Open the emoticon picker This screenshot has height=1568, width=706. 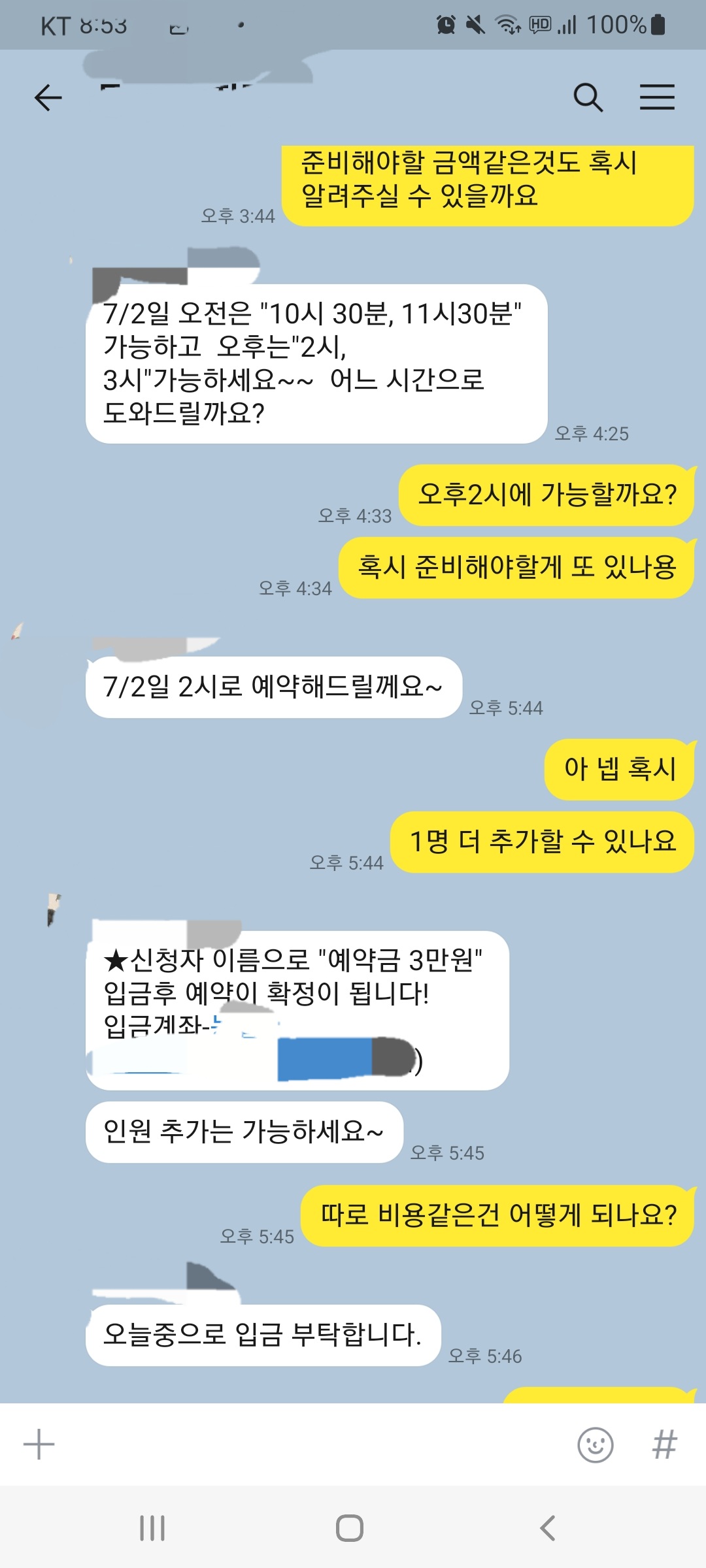click(x=596, y=1445)
